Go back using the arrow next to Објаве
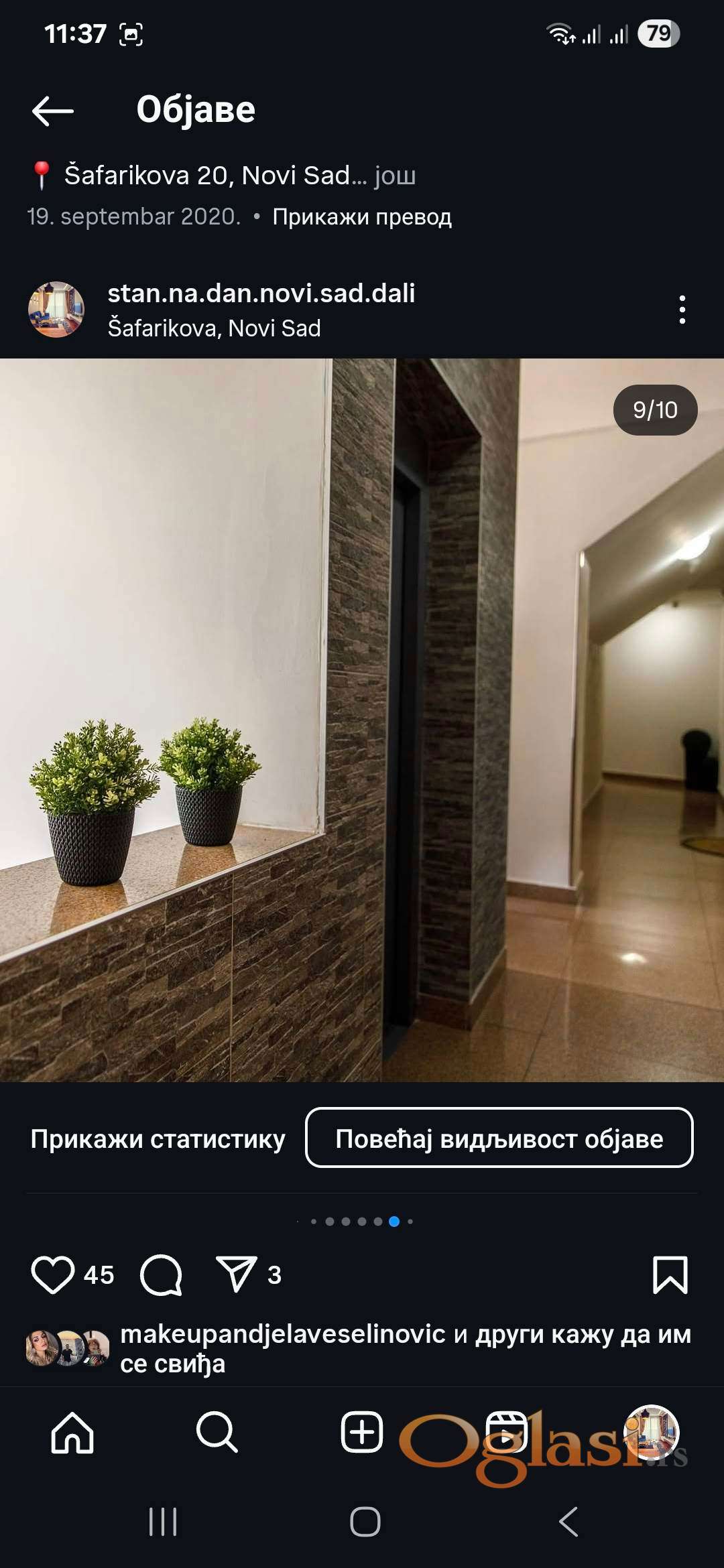This screenshot has height=1568, width=724. click(x=52, y=111)
